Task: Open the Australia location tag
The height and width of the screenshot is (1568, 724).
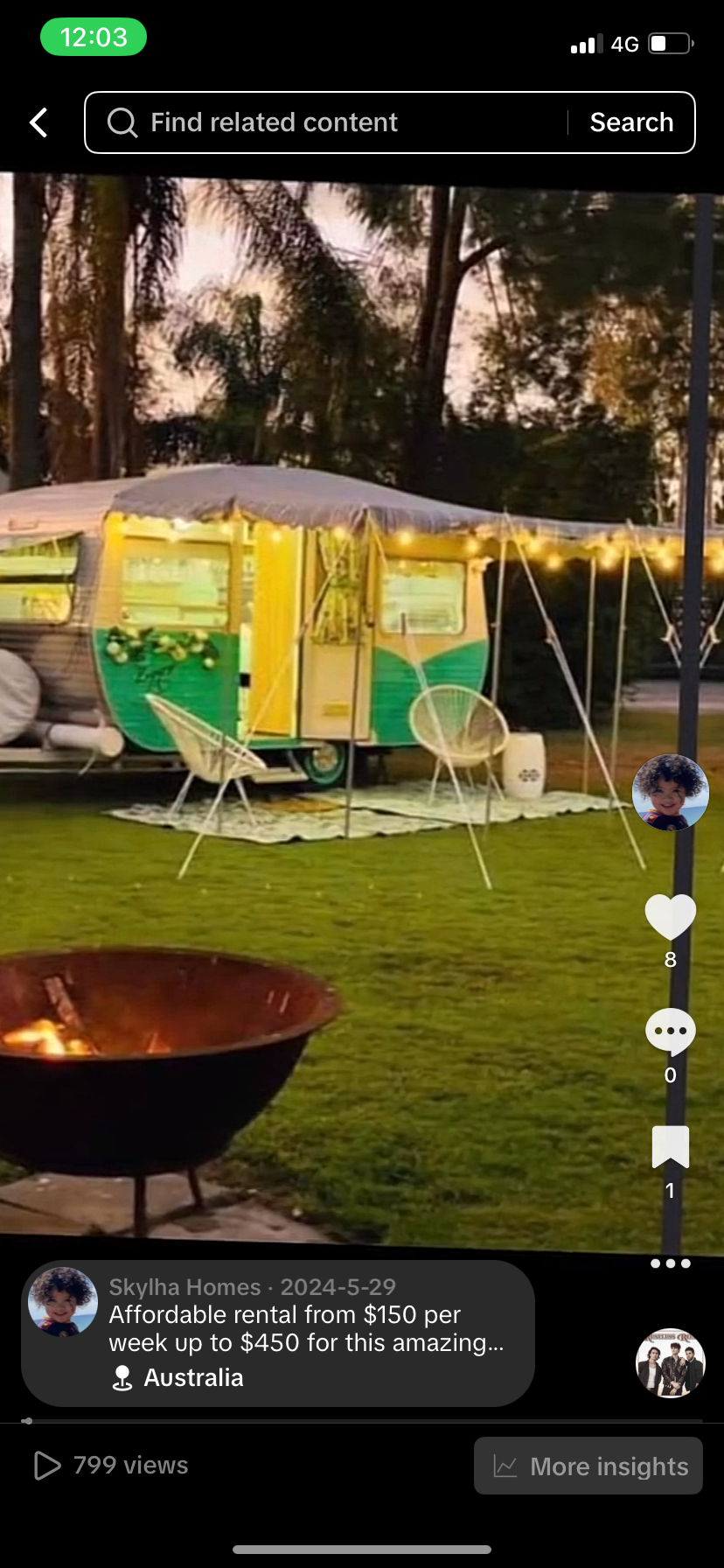Action: [192, 1378]
